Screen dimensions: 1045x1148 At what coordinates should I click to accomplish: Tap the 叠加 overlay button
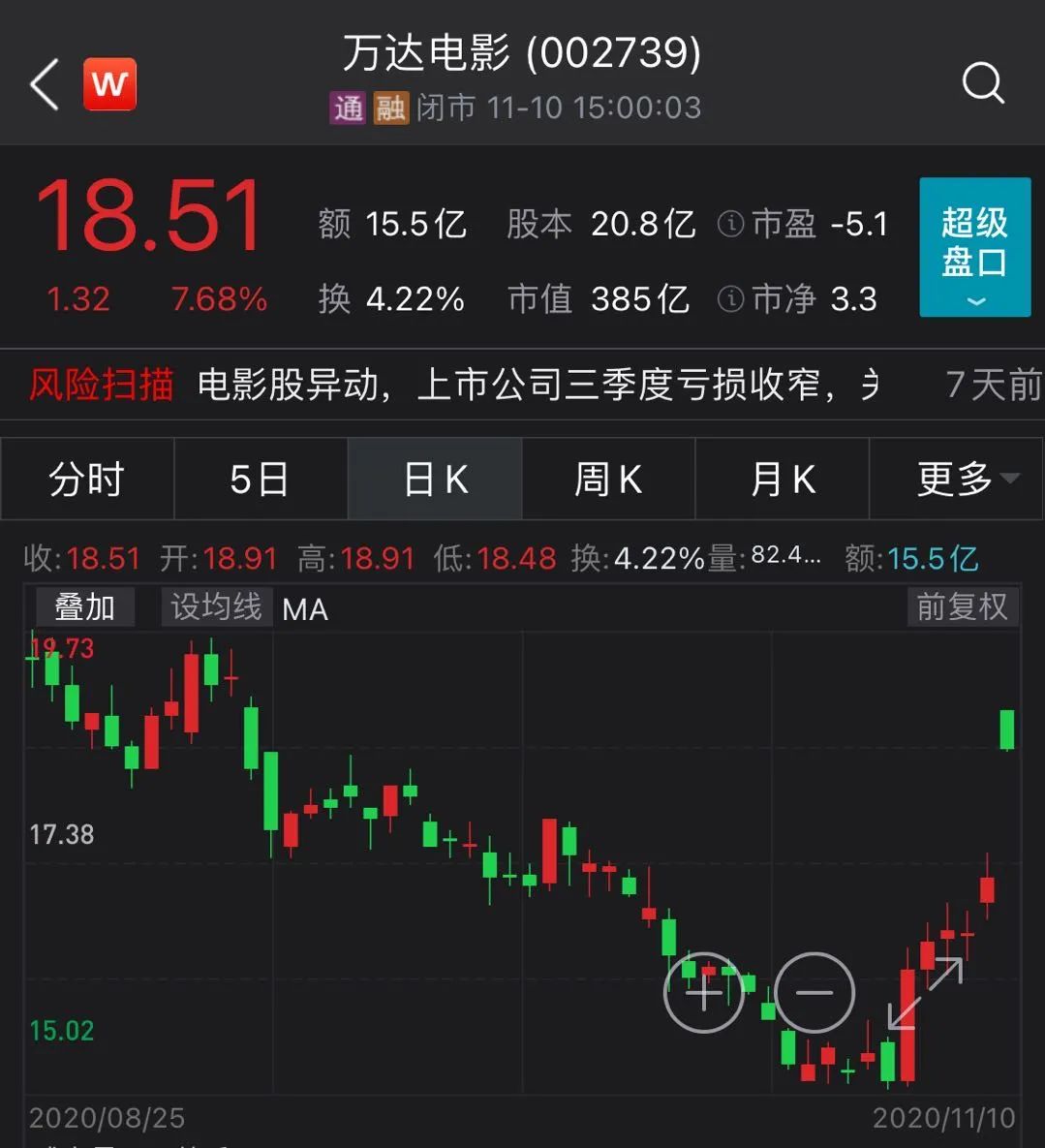(85, 607)
